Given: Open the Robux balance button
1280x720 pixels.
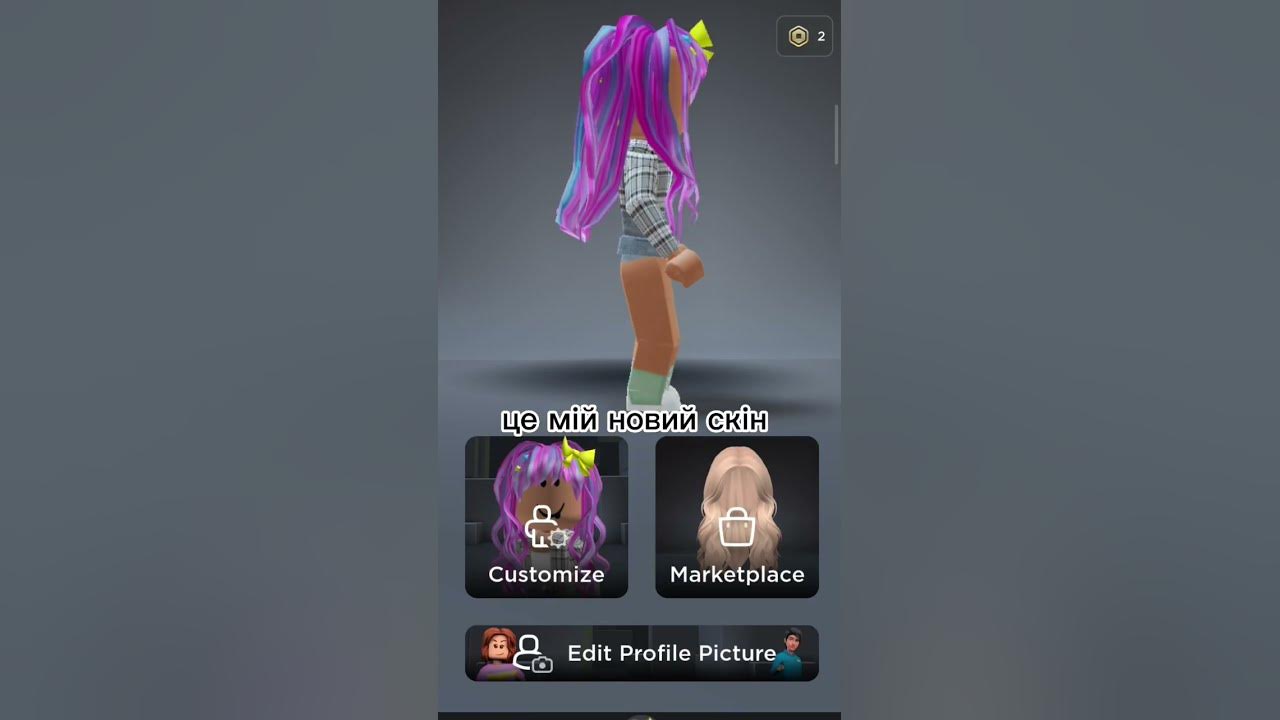Looking at the screenshot, I should (x=805, y=37).
